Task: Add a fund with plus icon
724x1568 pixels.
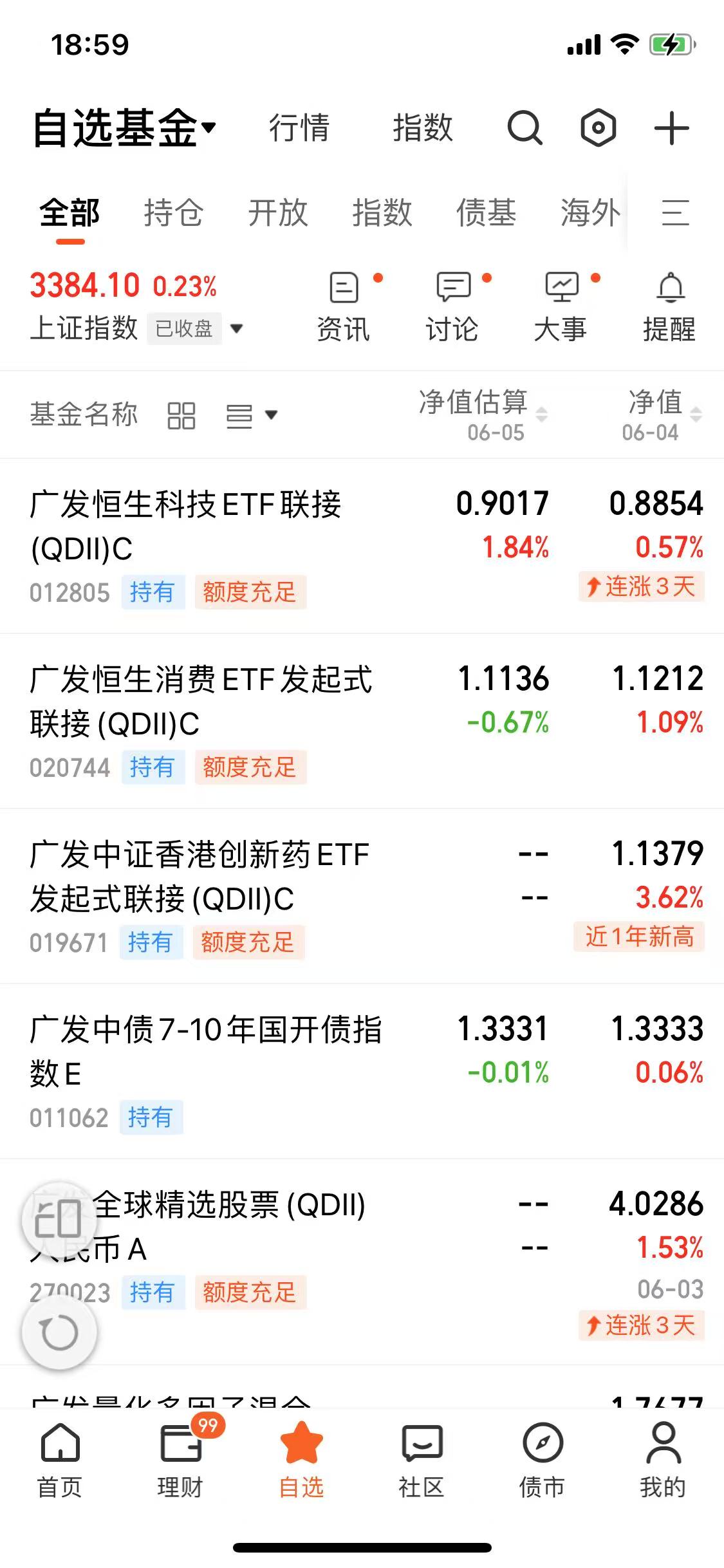Action: click(672, 128)
